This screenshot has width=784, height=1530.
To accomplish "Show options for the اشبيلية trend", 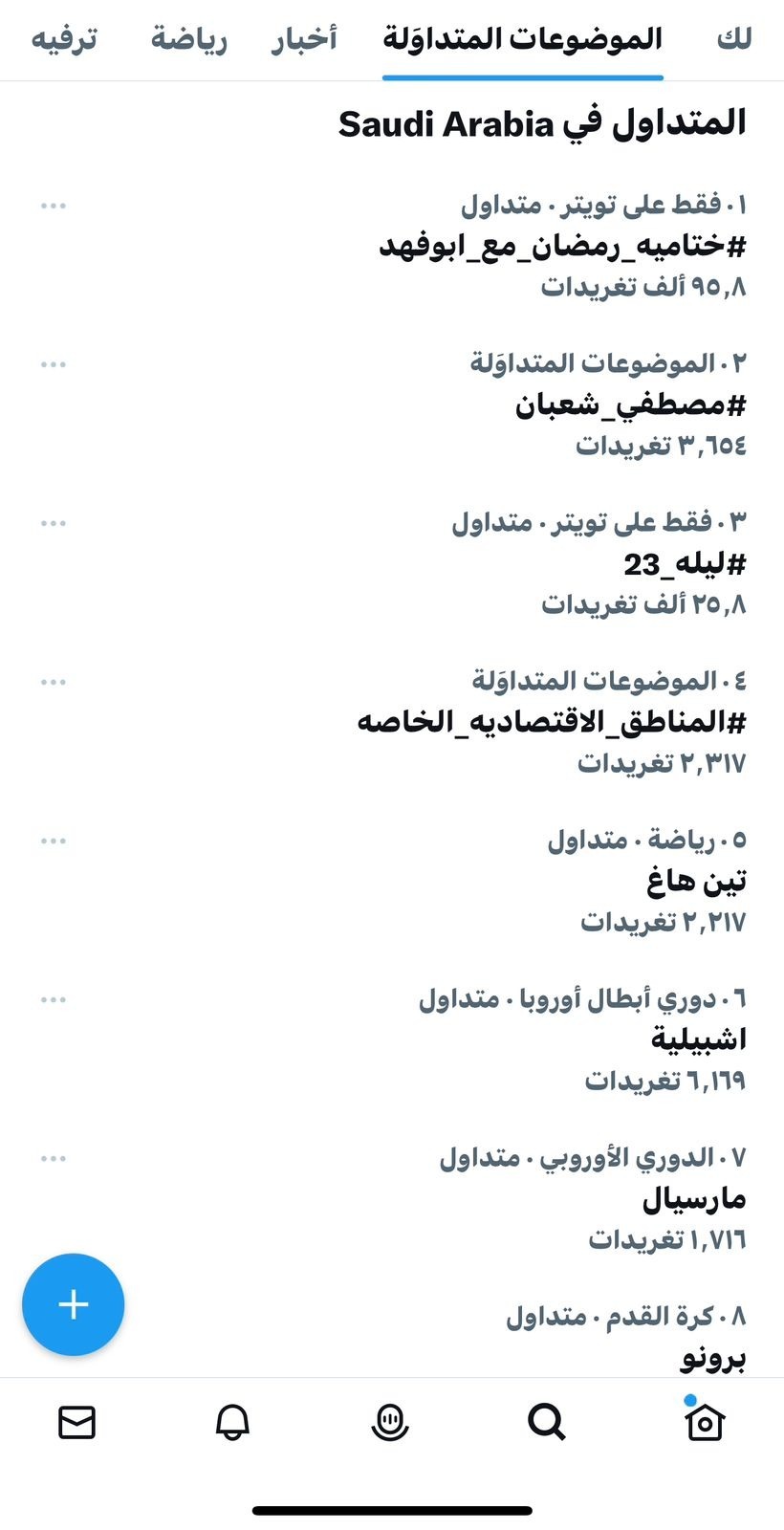I will (54, 999).
